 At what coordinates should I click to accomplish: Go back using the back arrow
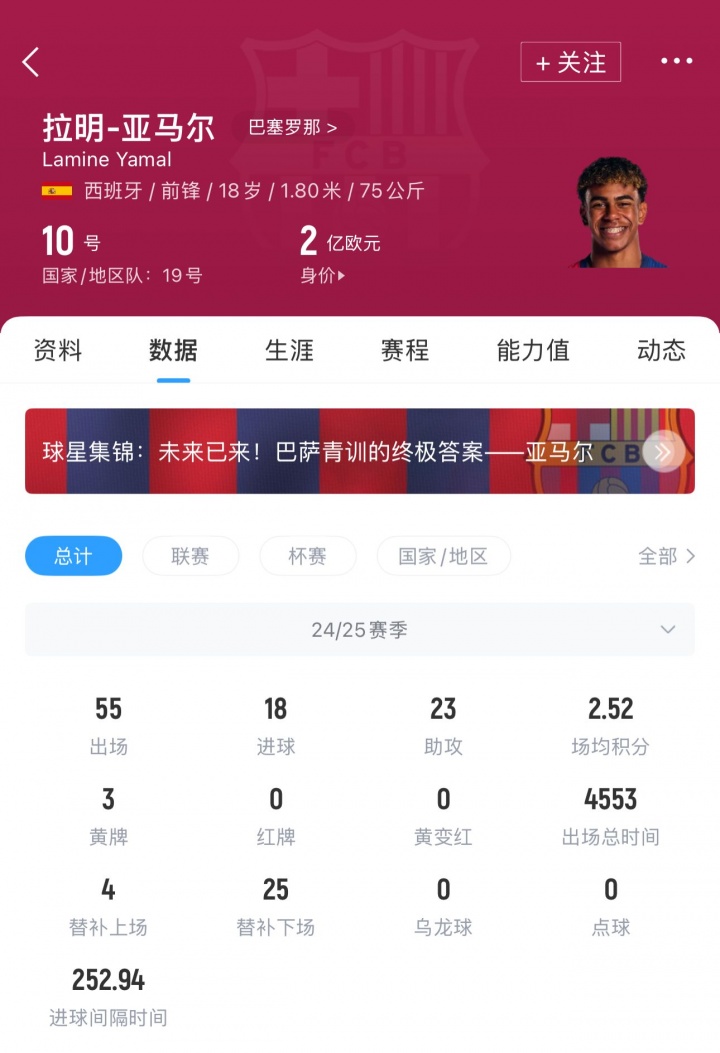31,62
